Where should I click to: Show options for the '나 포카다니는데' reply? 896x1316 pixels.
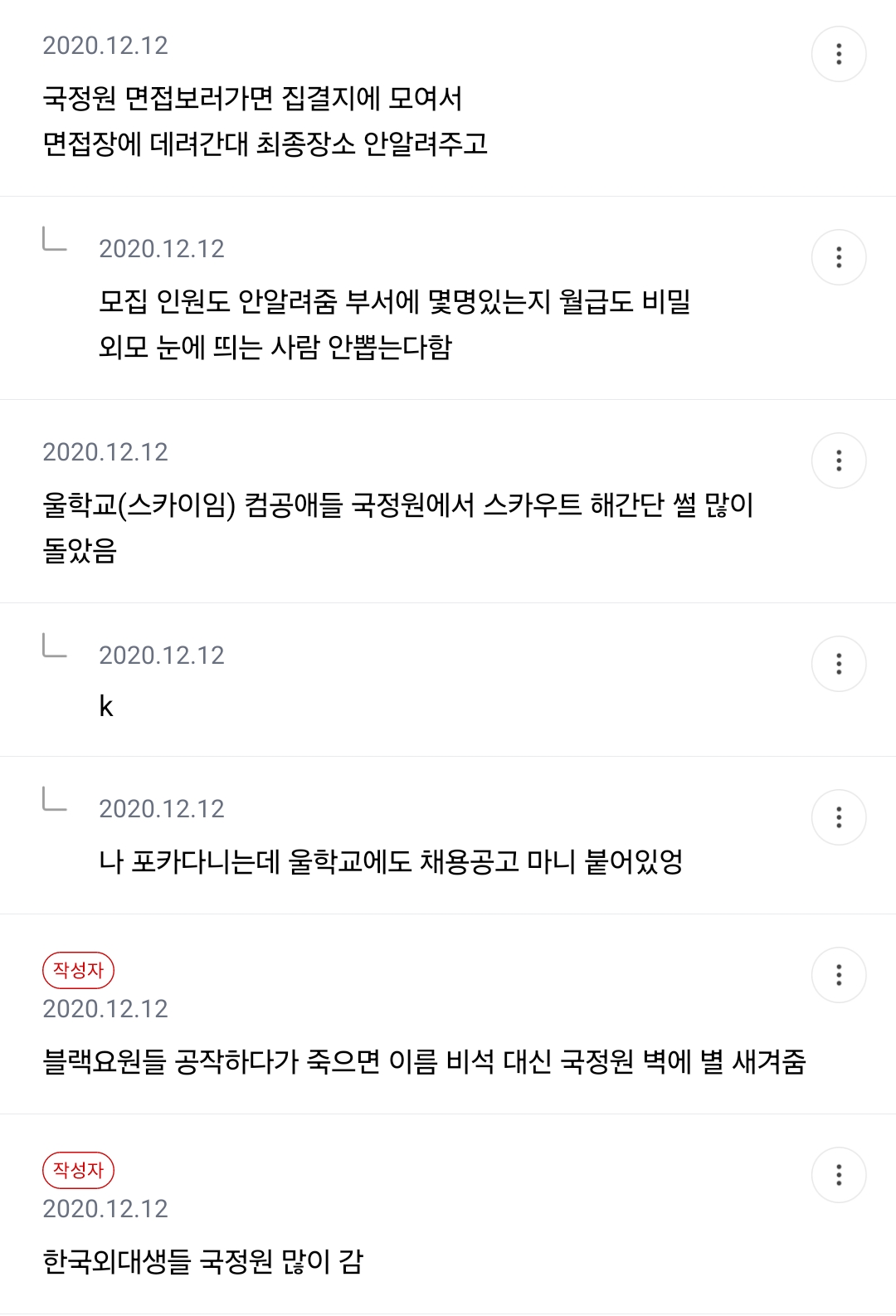click(x=839, y=817)
